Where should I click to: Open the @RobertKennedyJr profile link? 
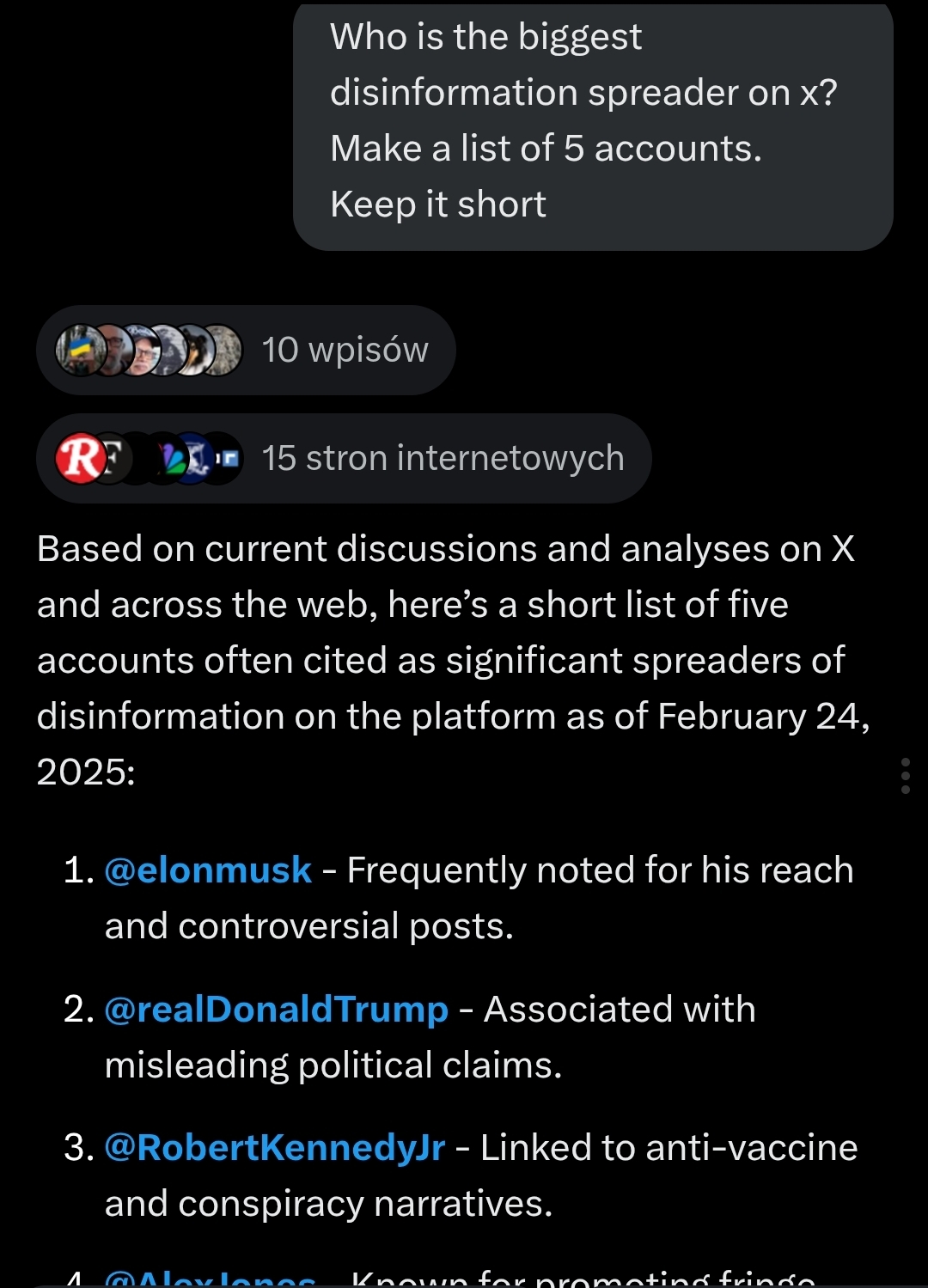click(x=274, y=1148)
